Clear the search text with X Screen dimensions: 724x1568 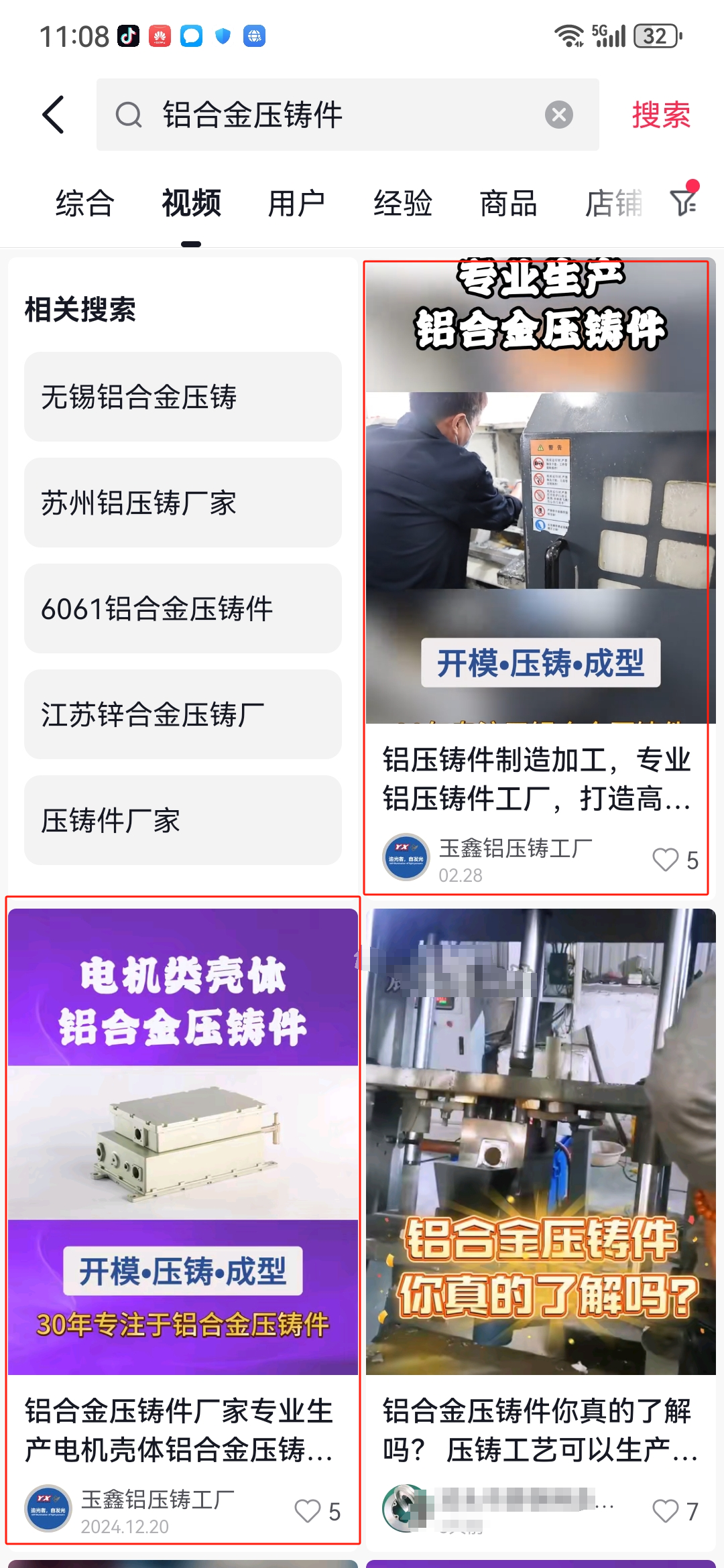558,115
